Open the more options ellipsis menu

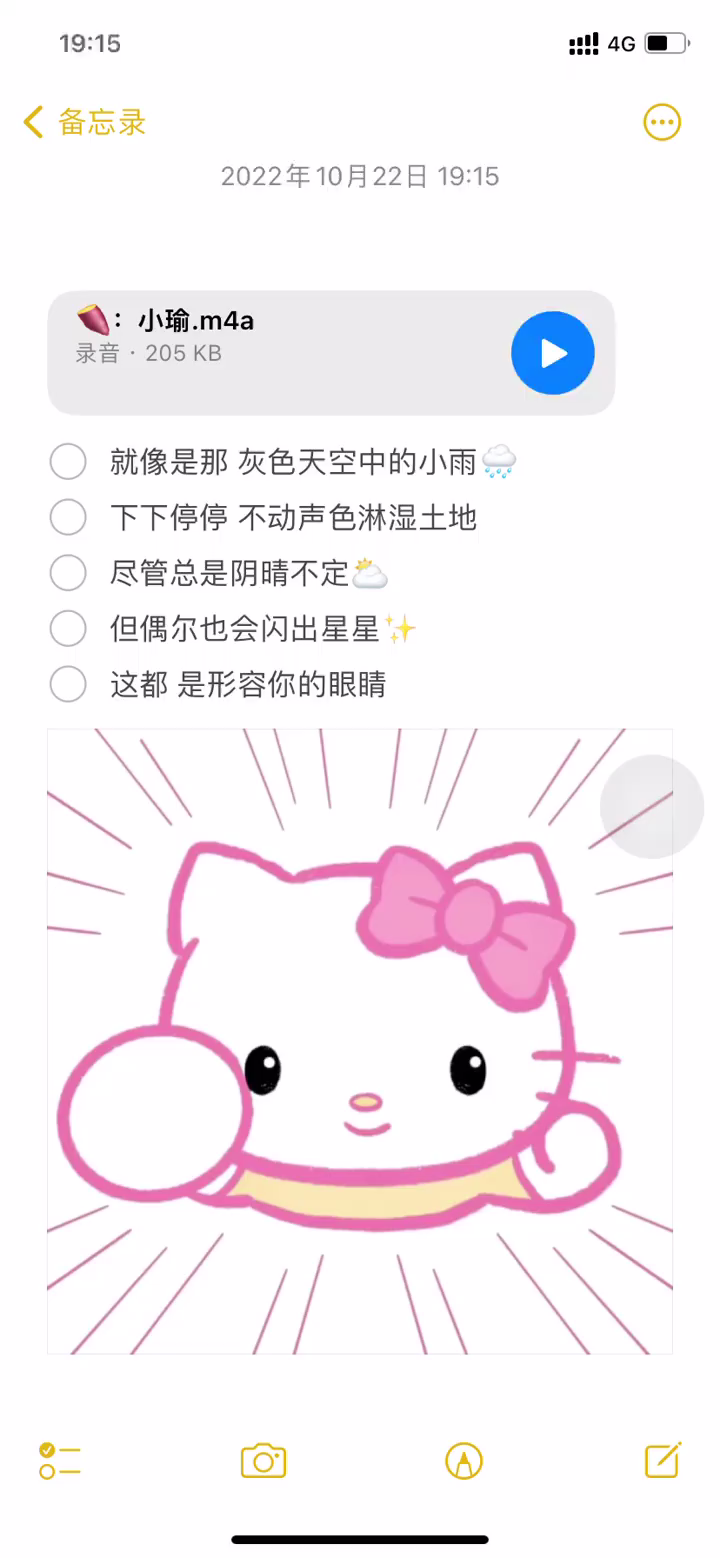coord(661,122)
